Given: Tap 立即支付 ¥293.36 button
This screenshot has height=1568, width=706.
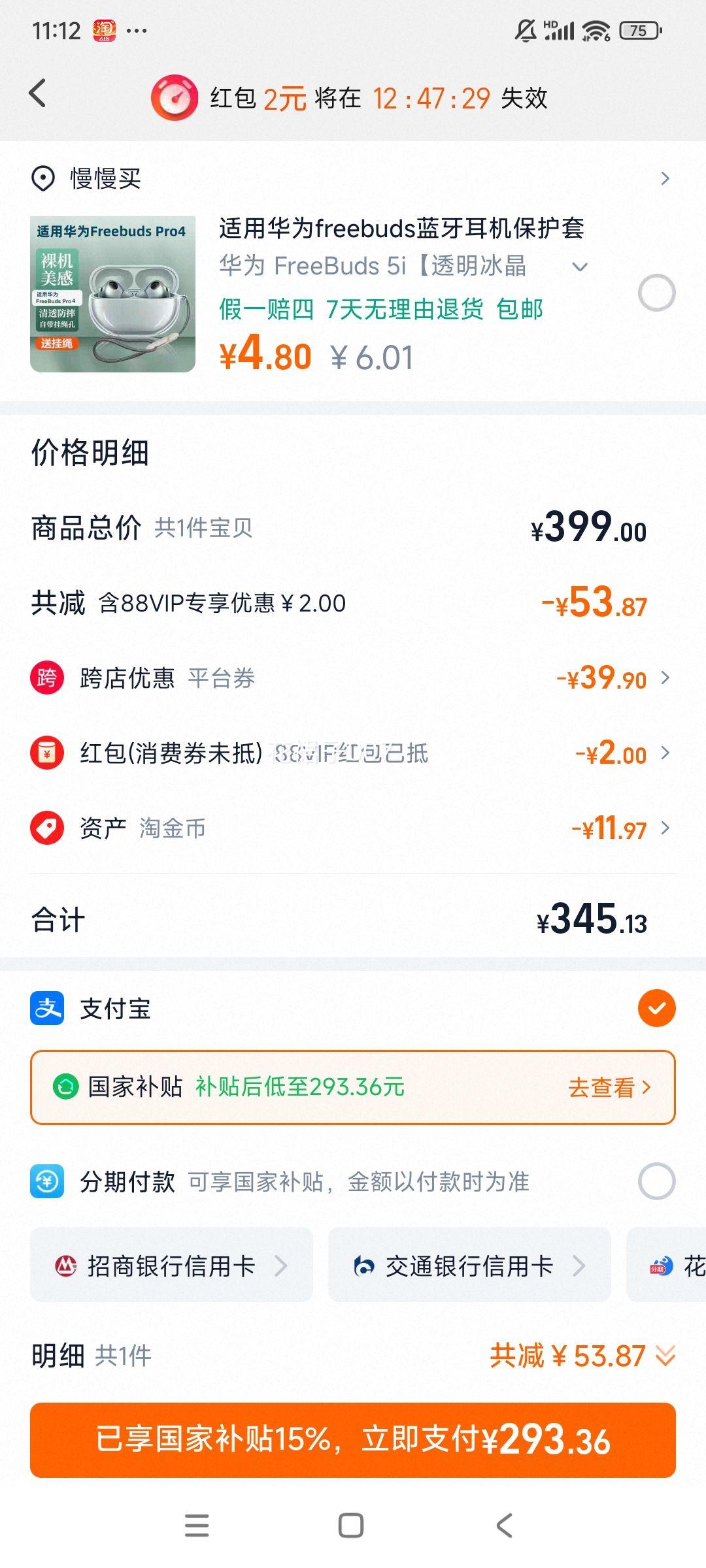Looking at the screenshot, I should click(353, 1439).
